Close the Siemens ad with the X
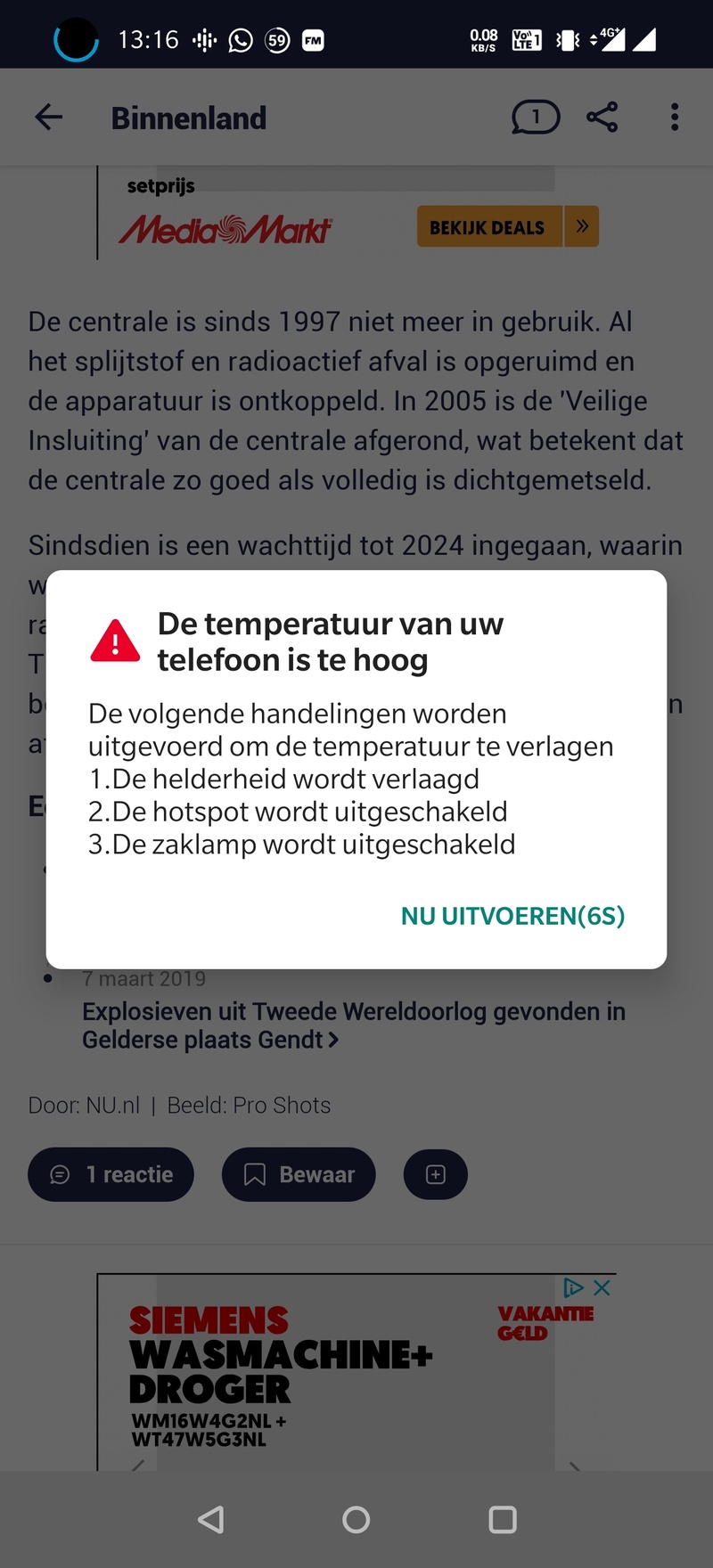The width and height of the screenshot is (713, 1568). 602,1287
